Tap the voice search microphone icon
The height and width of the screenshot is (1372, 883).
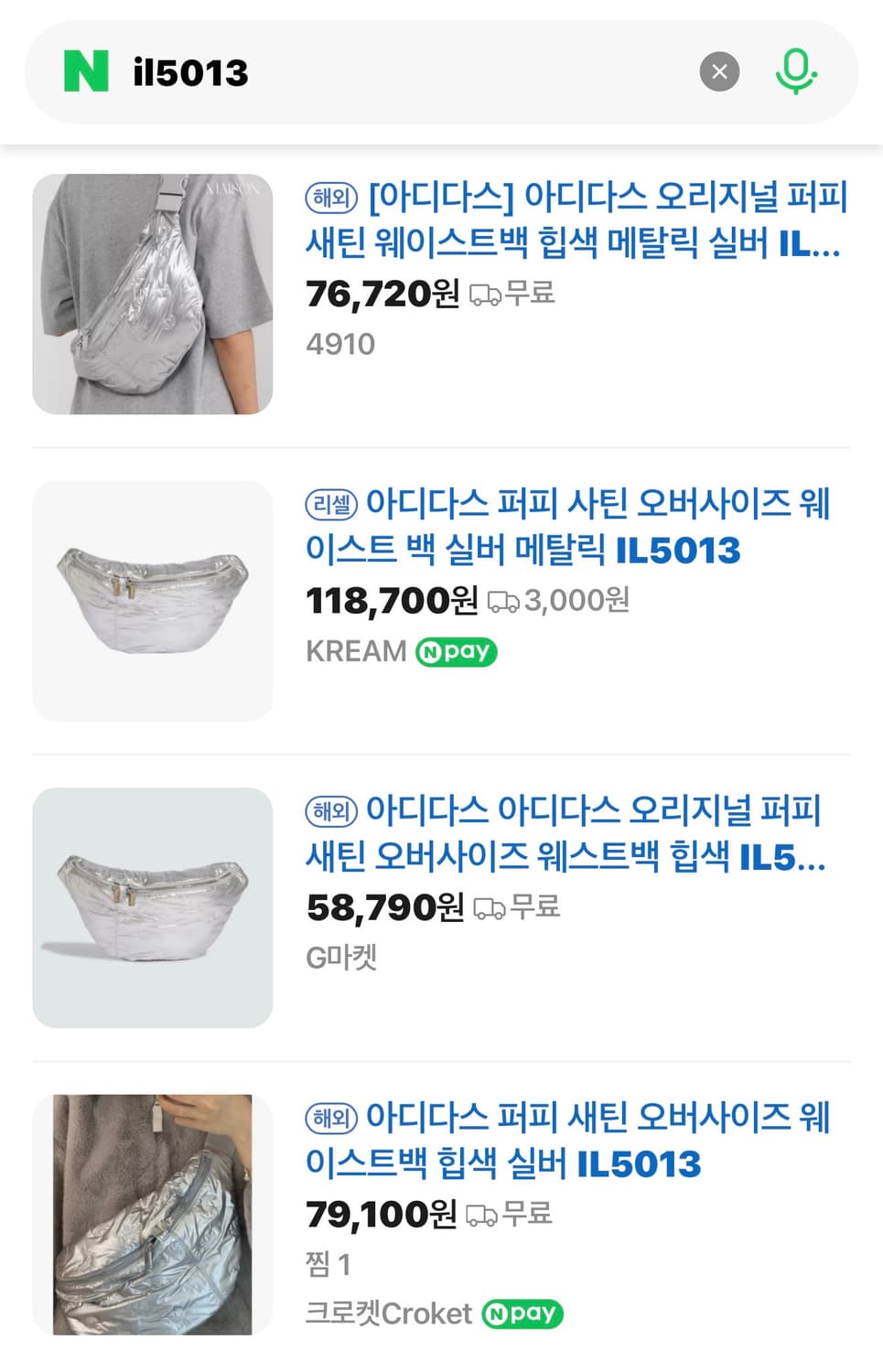[x=795, y=70]
